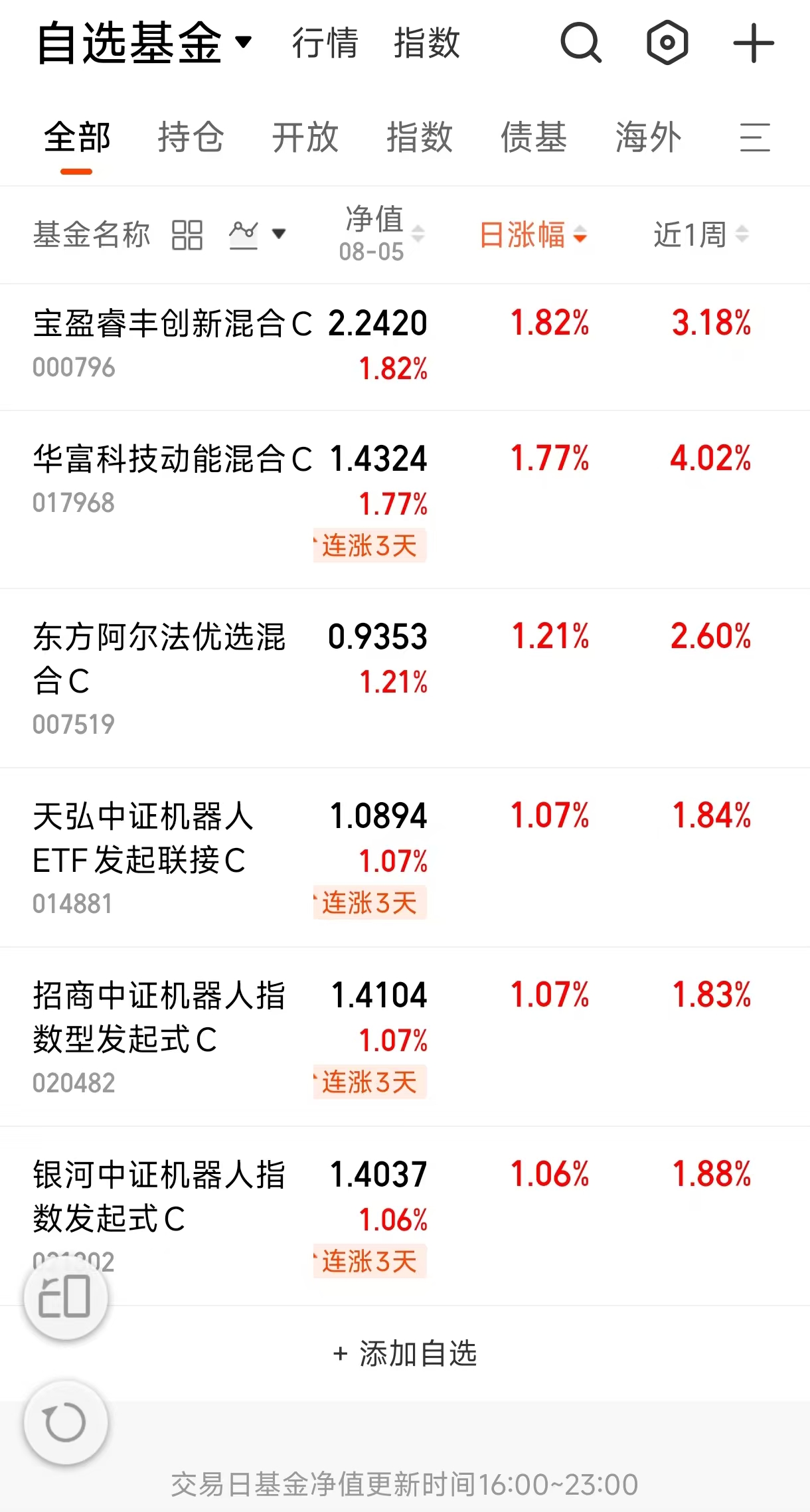810x1512 pixels.
Task: Switch to the top 指数 section
Action: point(427,43)
